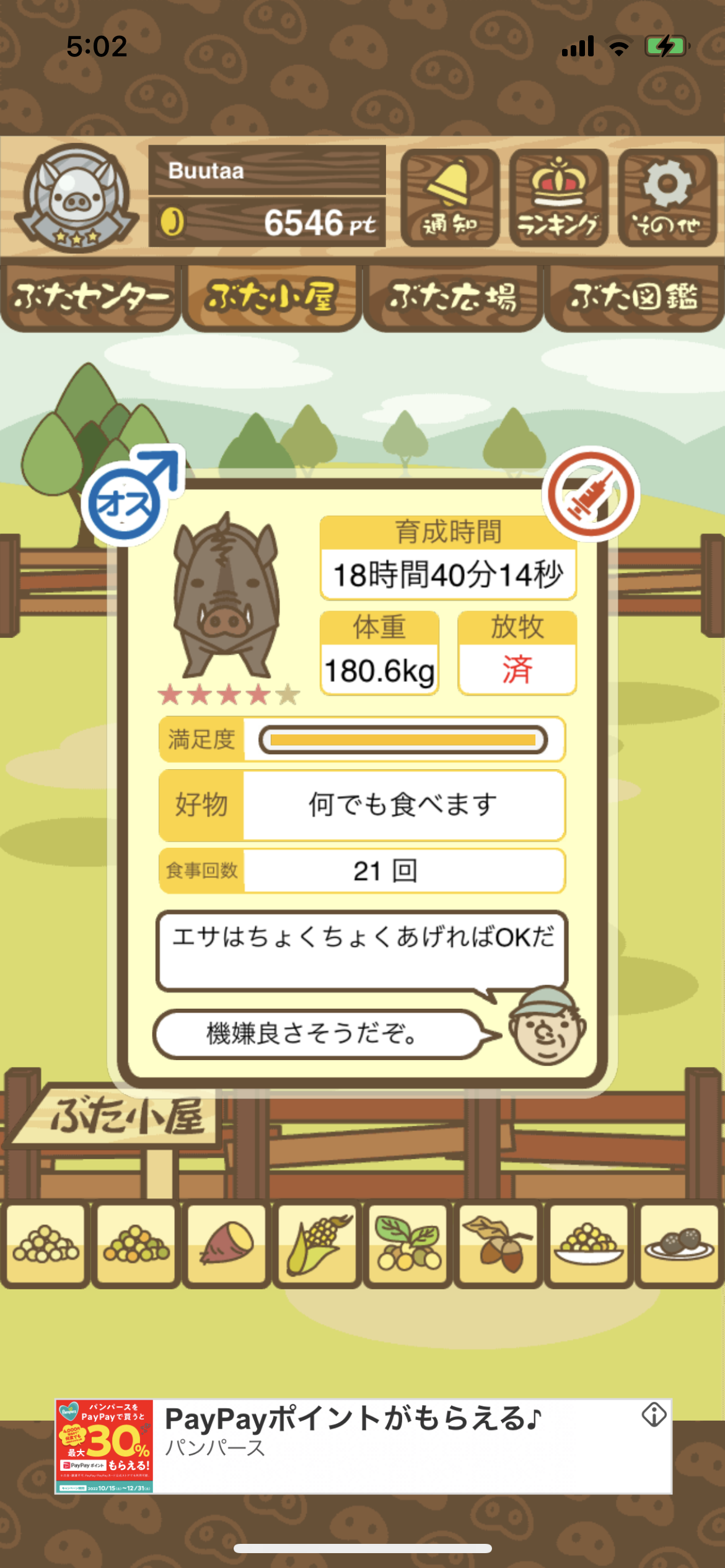The height and width of the screenshot is (1568, 725).
Task: Open the ぶた図鑑 tab
Action: coord(634,298)
